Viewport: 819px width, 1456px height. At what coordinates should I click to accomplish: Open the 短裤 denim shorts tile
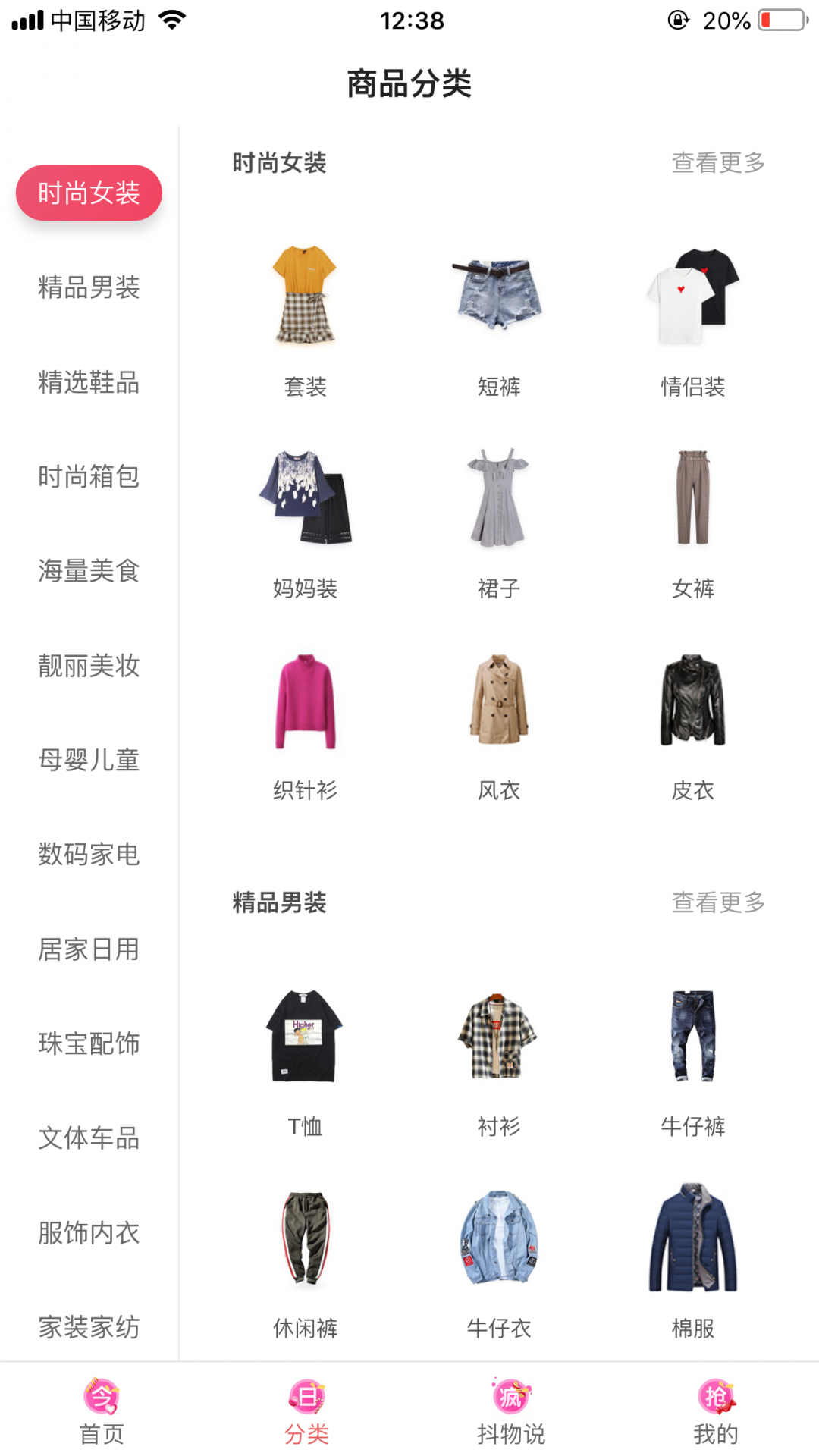tap(499, 318)
